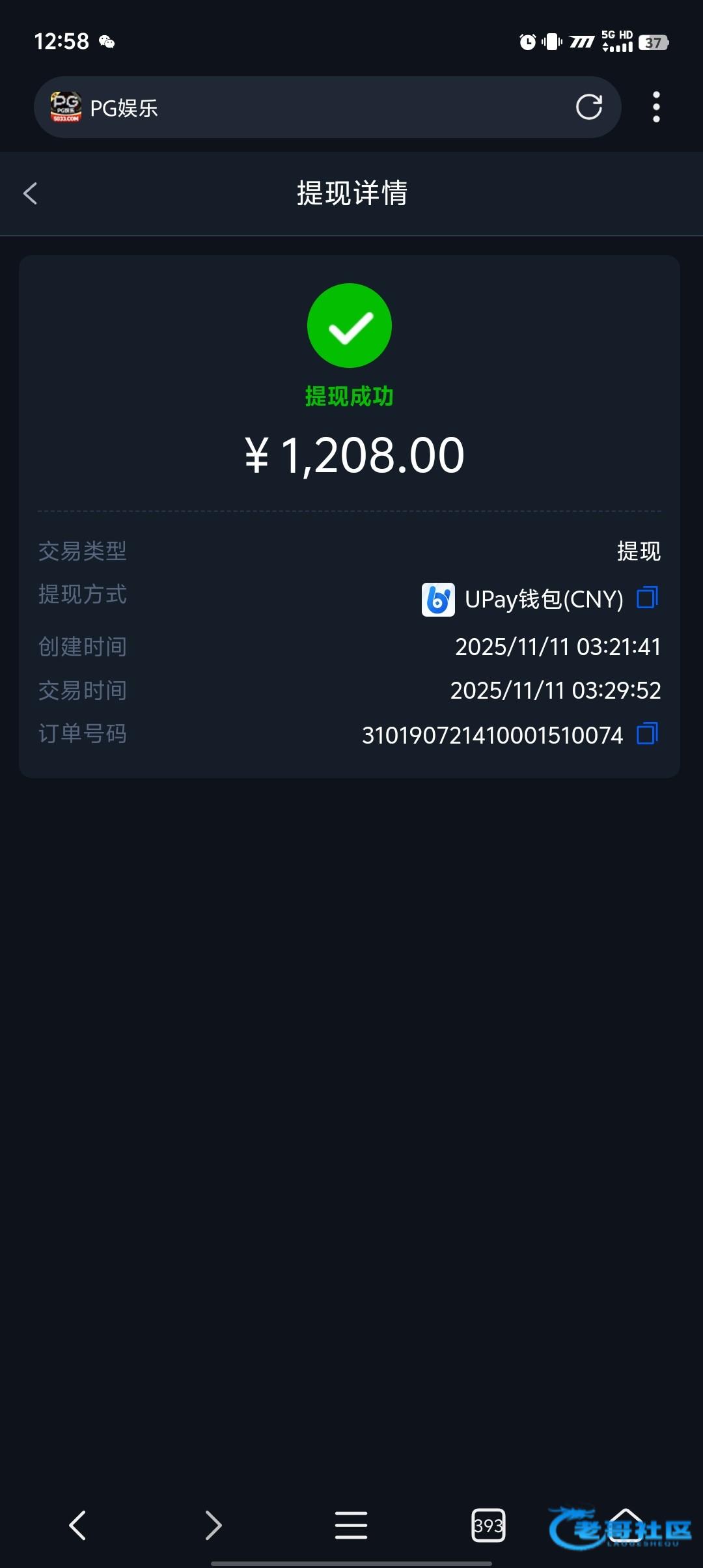Copy the UPay钱包(CNY) withdrawal method
Screen dimensions: 703x1568
click(647, 597)
